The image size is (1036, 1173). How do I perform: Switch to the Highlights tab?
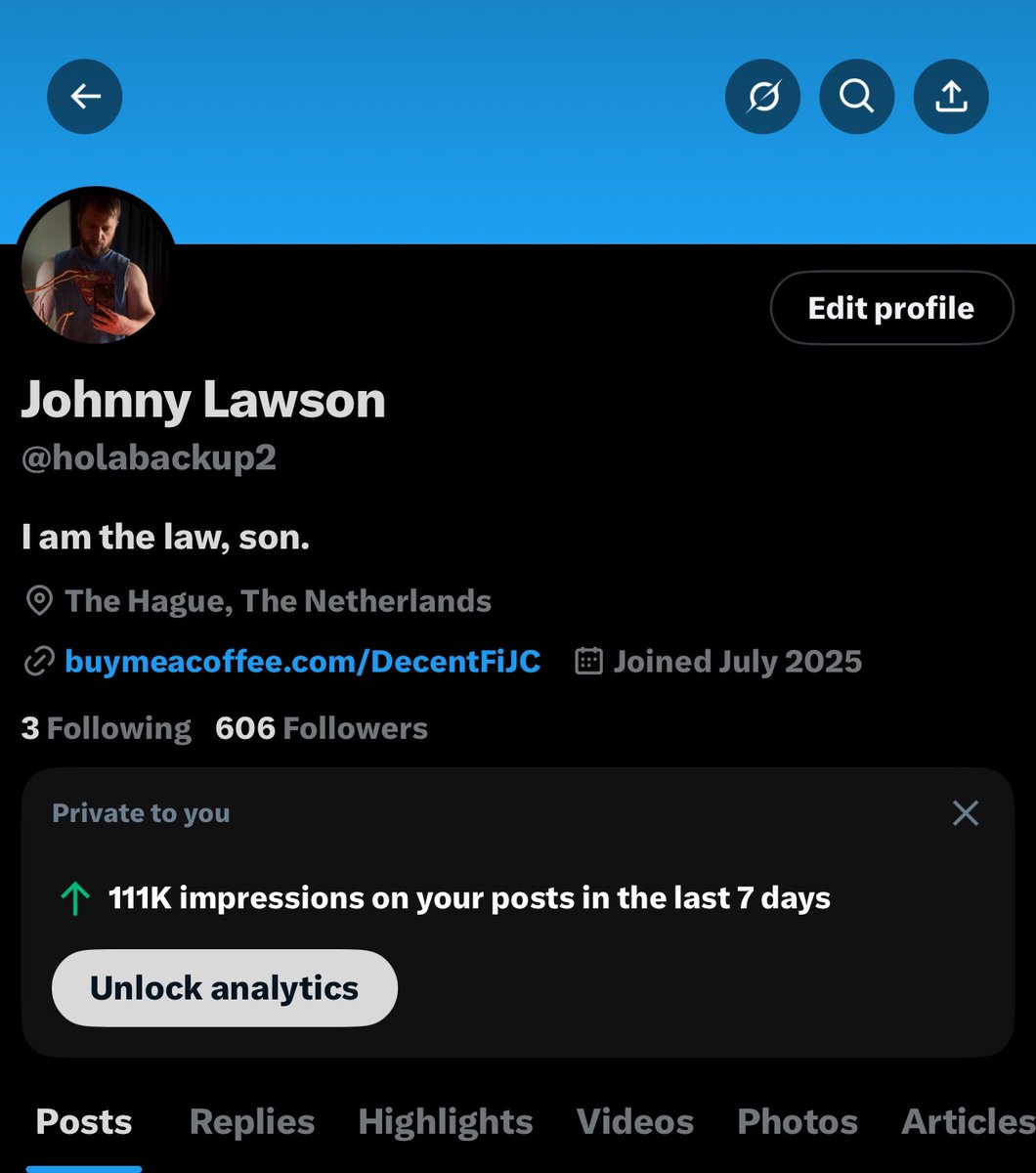[x=446, y=1122]
